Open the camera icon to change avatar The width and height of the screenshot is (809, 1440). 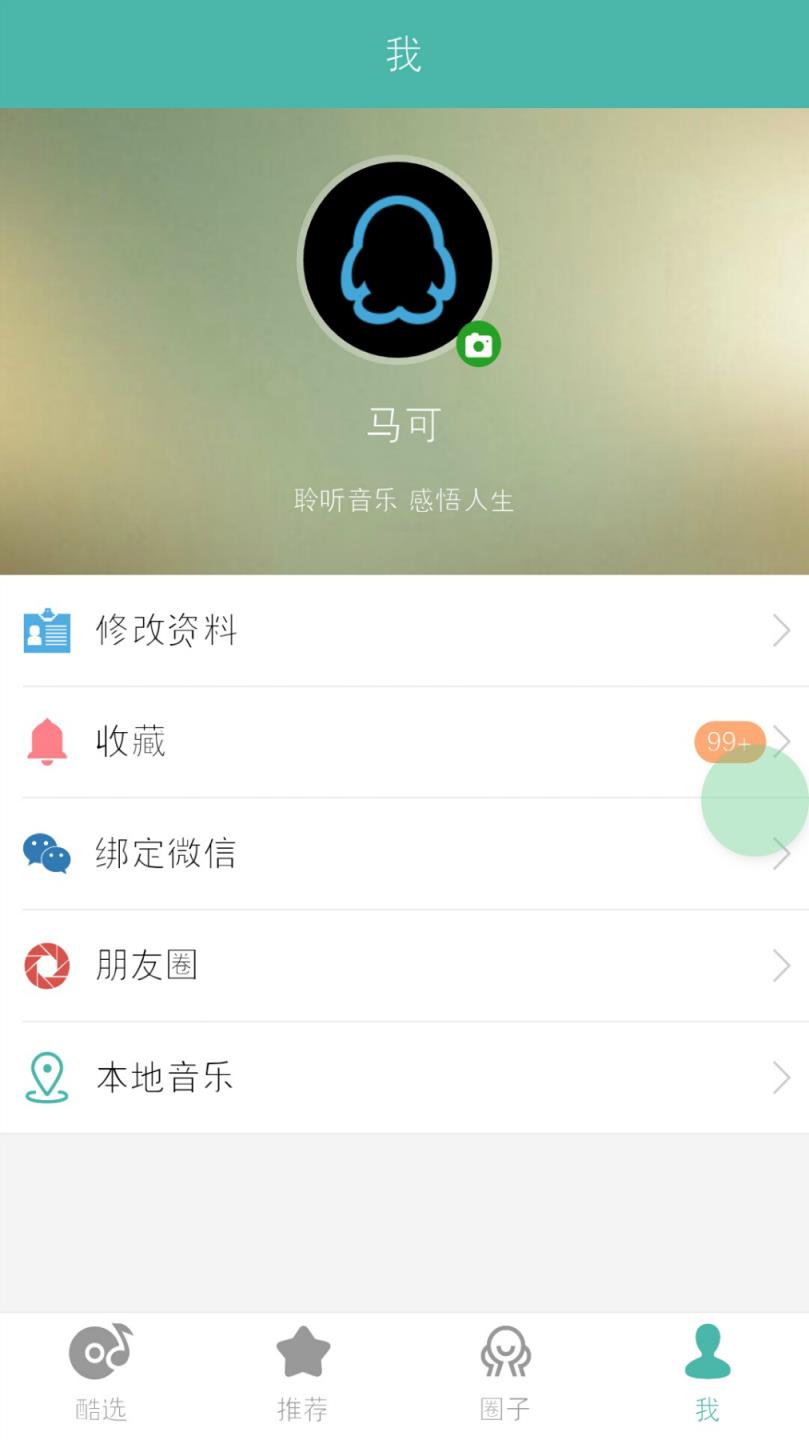coord(478,342)
